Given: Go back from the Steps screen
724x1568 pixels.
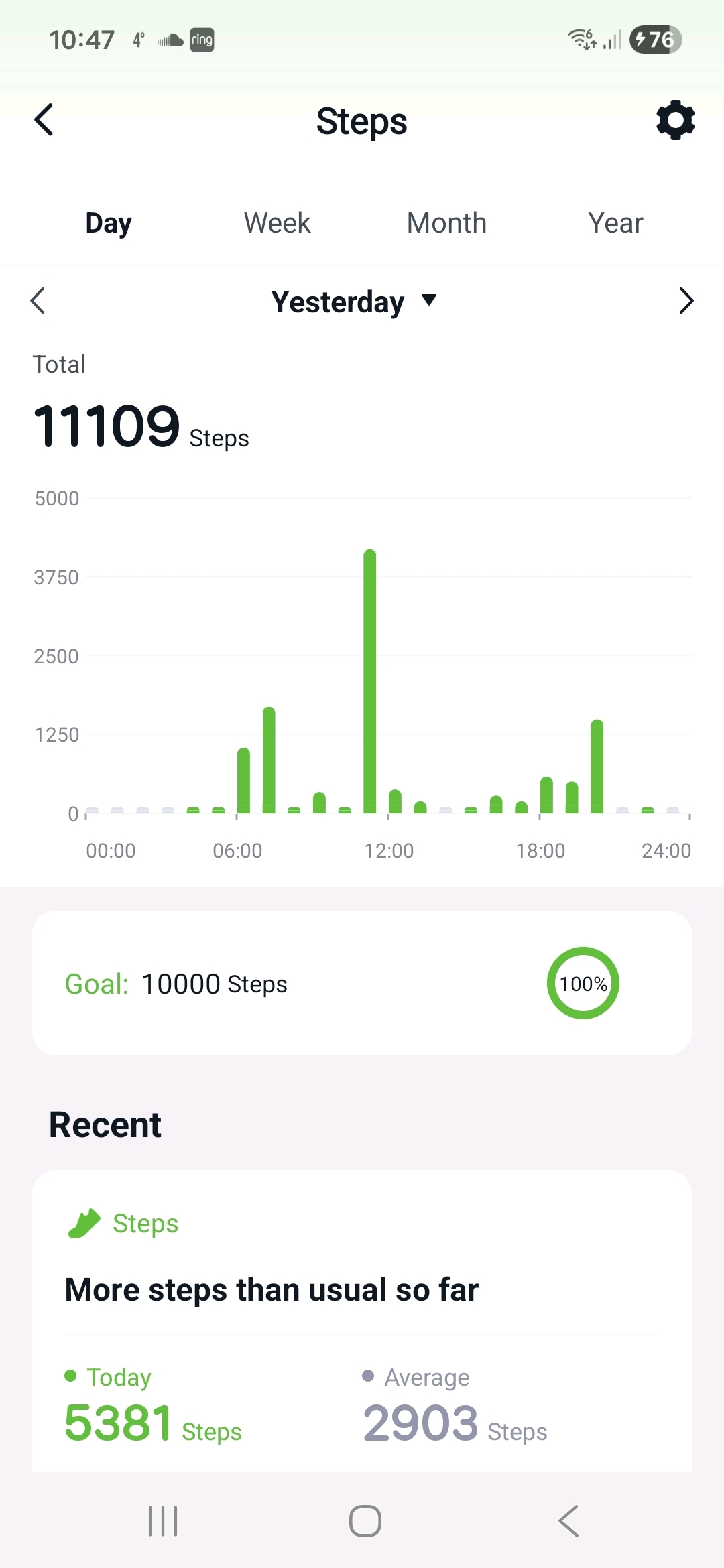Looking at the screenshot, I should (44, 121).
